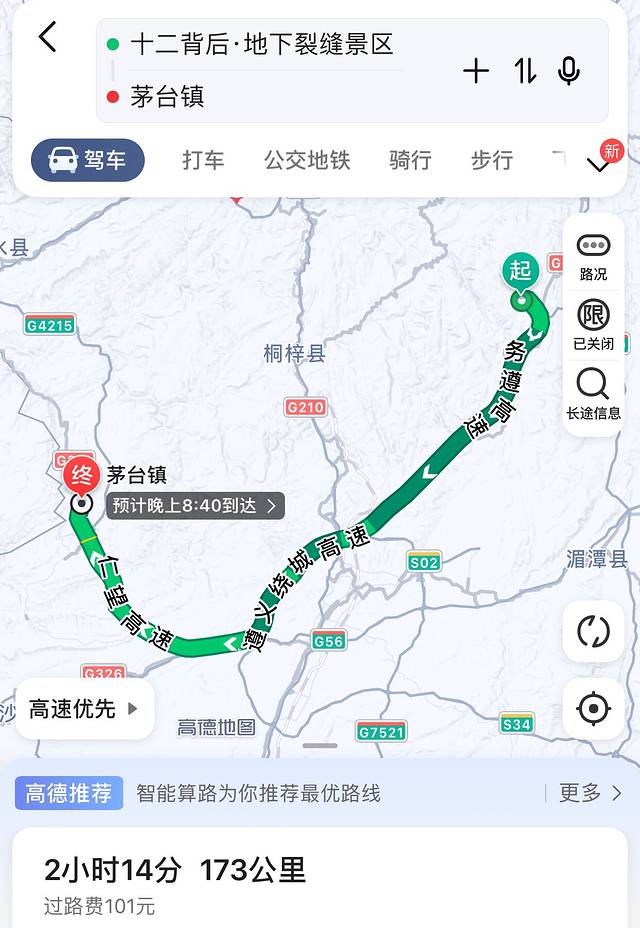This screenshot has width=640, height=928.
Task: Select the 驾车 driving mode
Action: (88, 160)
